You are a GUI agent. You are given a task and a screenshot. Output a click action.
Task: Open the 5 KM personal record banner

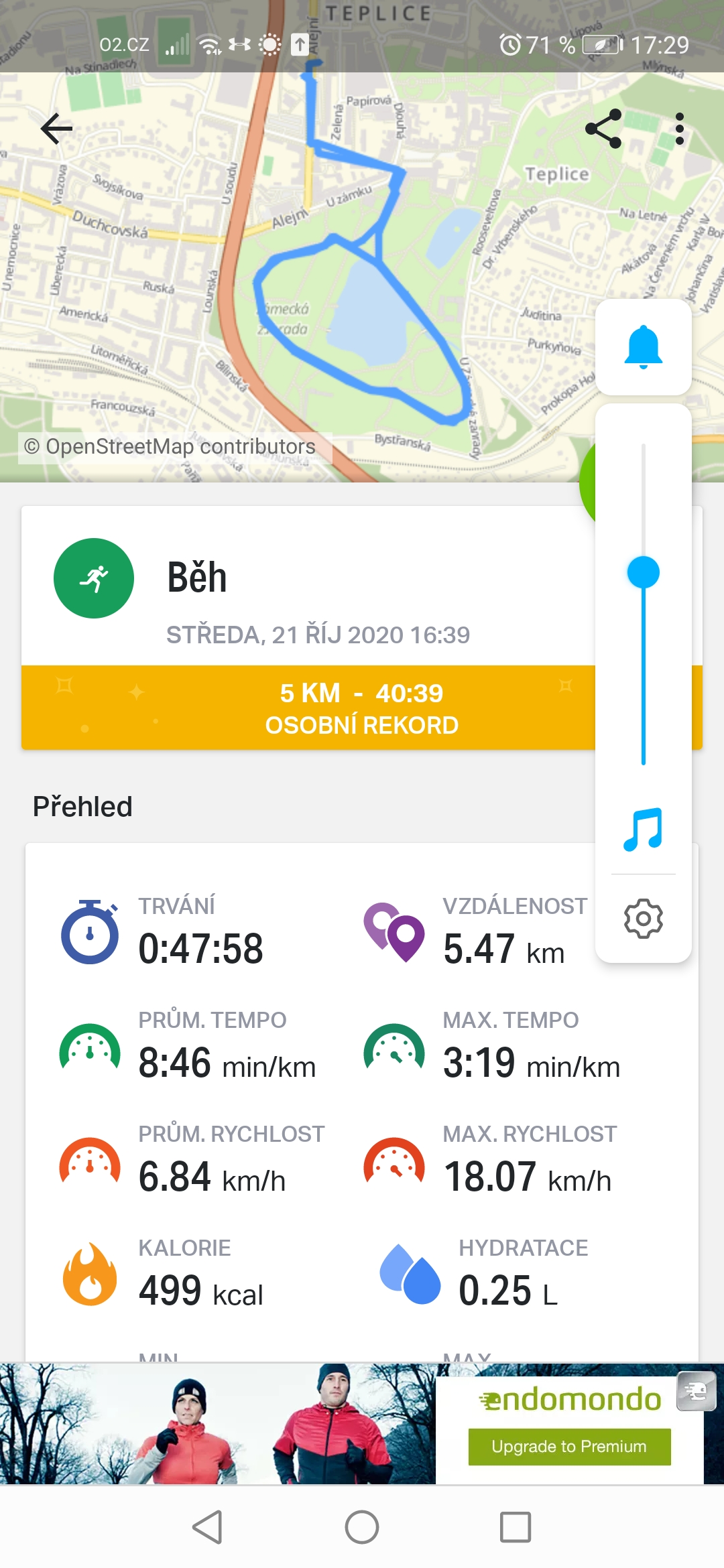[308, 708]
